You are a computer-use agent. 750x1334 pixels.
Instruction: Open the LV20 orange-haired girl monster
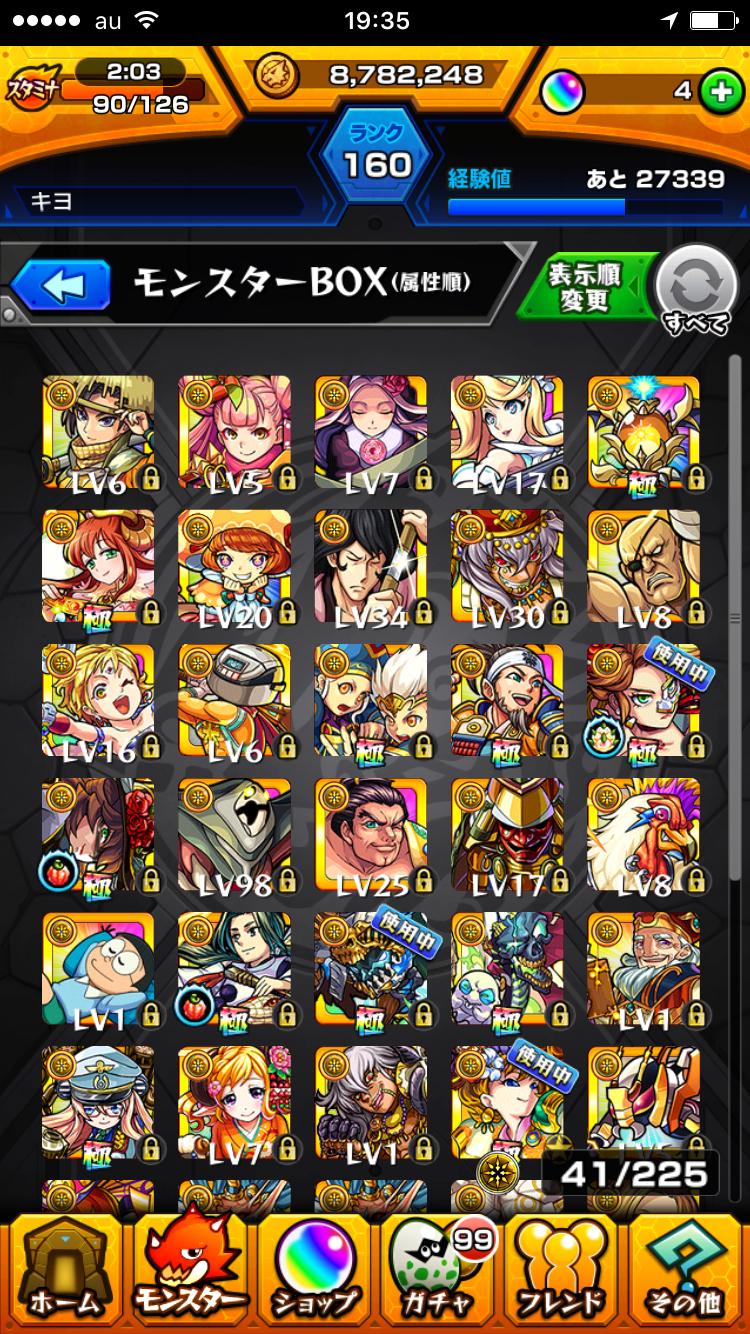click(234, 566)
